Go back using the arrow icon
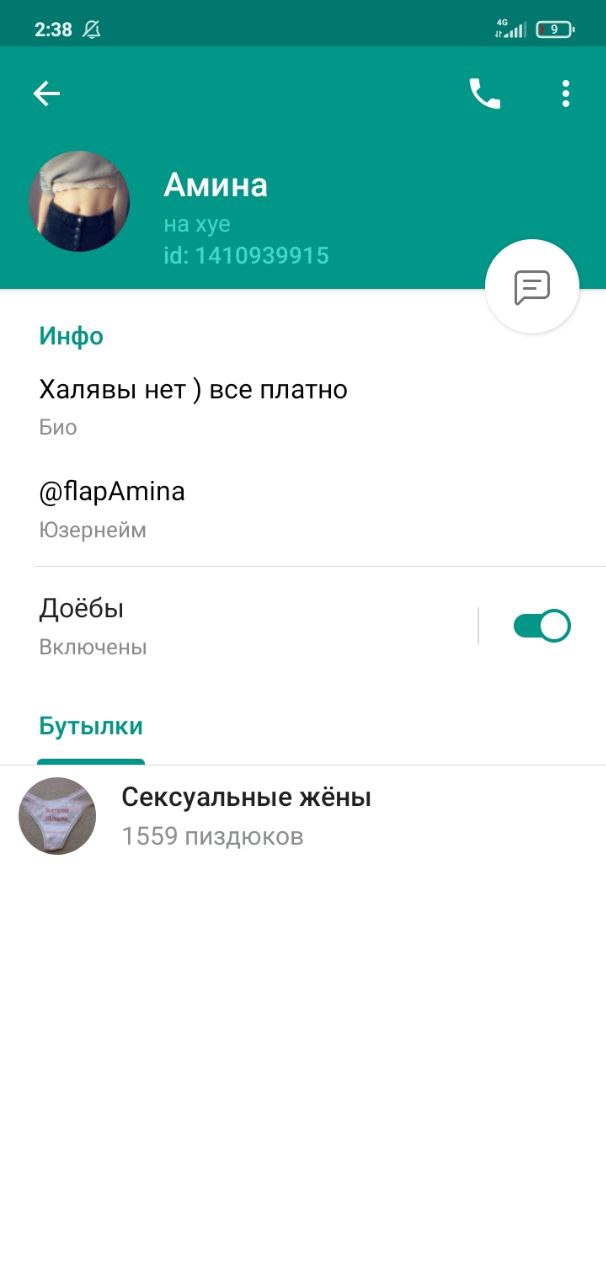The width and height of the screenshot is (606, 1280). point(47,94)
